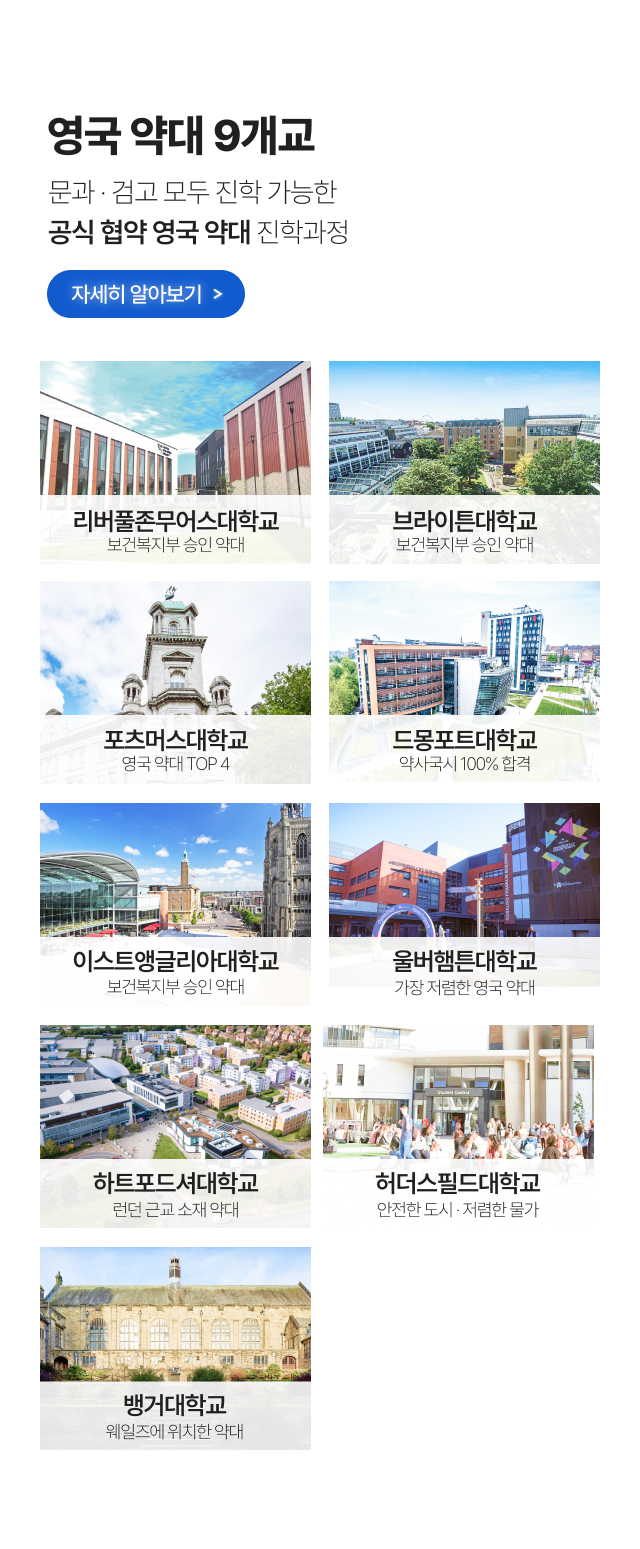Image resolution: width=640 pixels, height=1549 pixels.
Task: Open the 뱅거대학교 card
Action: [x=175, y=1348]
